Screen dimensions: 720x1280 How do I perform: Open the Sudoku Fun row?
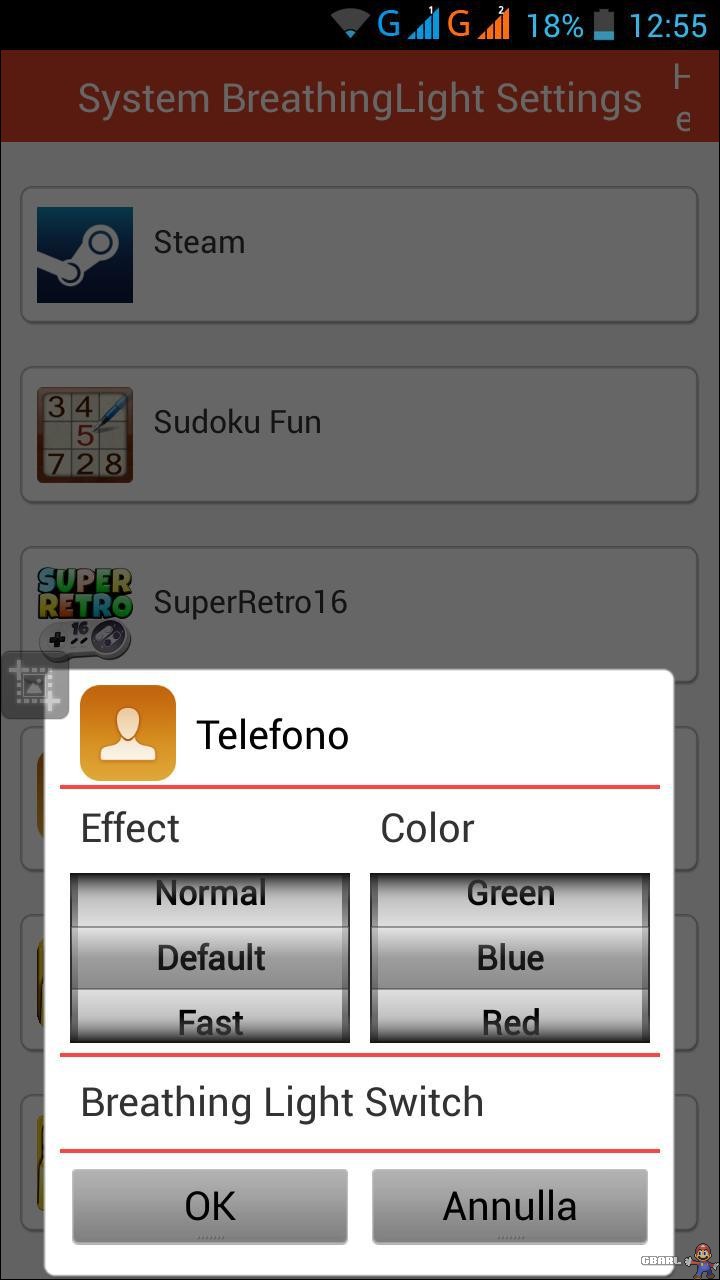tap(359, 434)
